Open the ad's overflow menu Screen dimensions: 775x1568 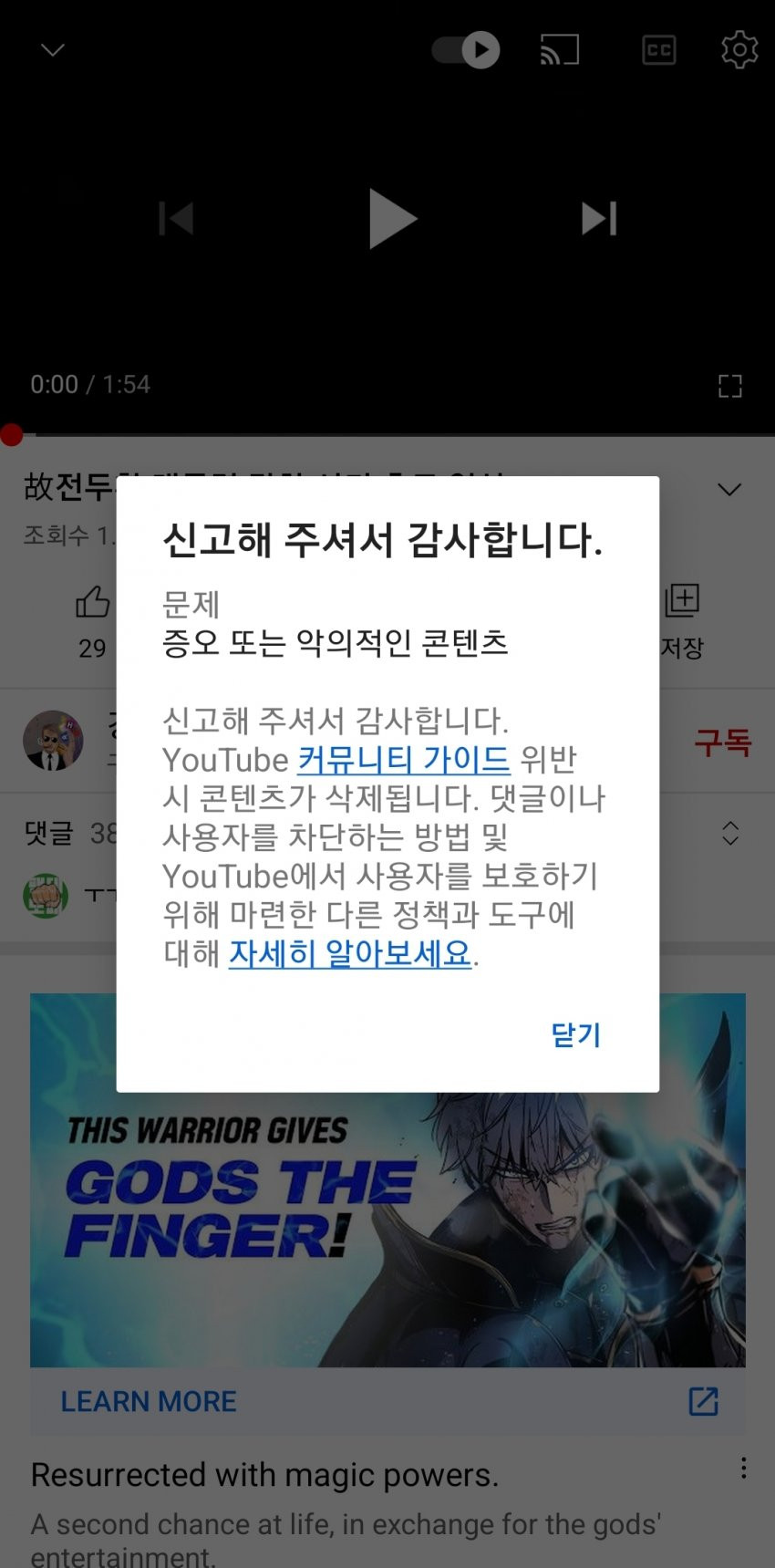(744, 1468)
